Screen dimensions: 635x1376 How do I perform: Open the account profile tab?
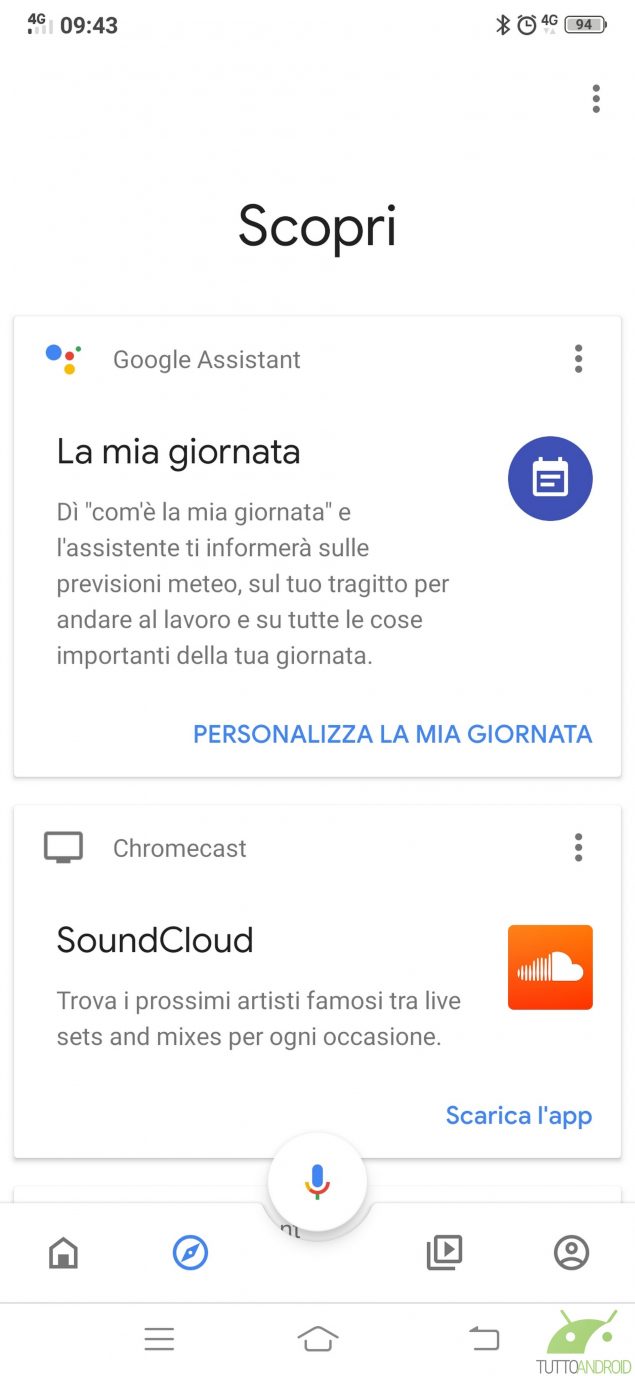[572, 1252]
